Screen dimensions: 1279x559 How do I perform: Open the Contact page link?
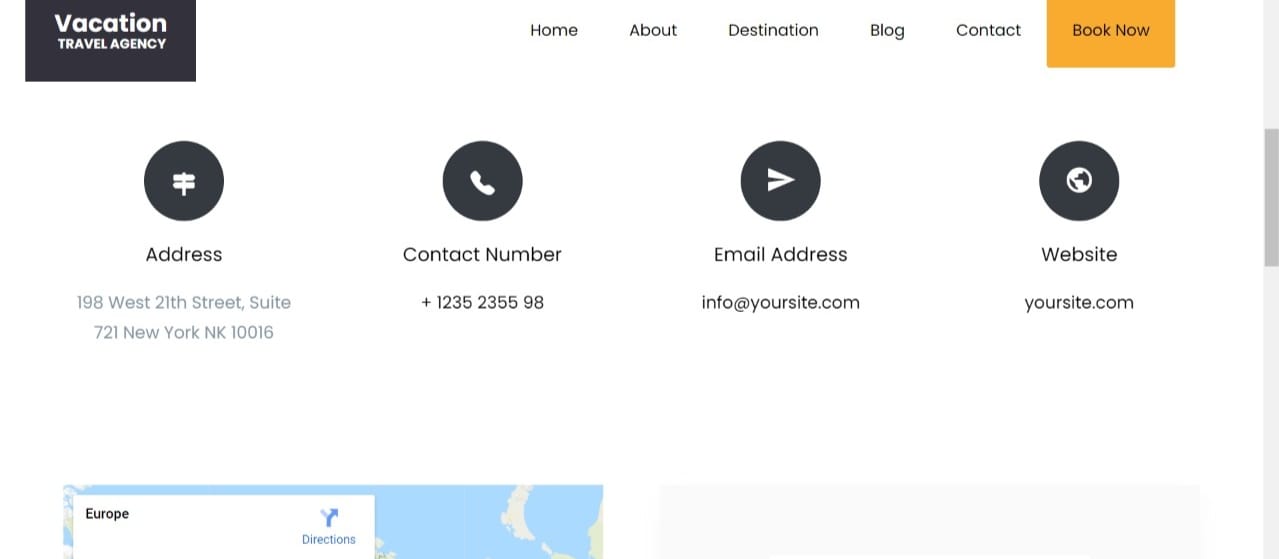[x=988, y=30]
